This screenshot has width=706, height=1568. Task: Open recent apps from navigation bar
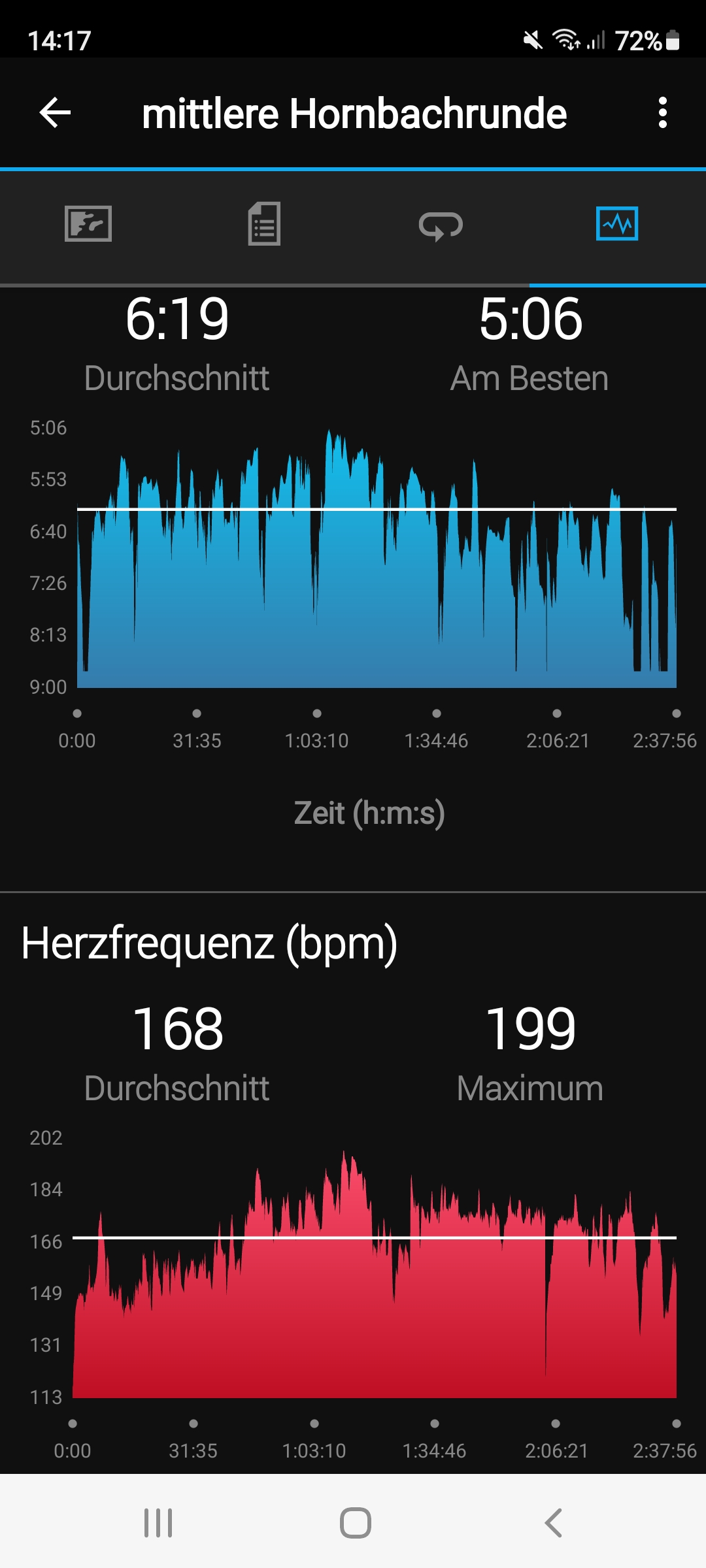tap(158, 1523)
